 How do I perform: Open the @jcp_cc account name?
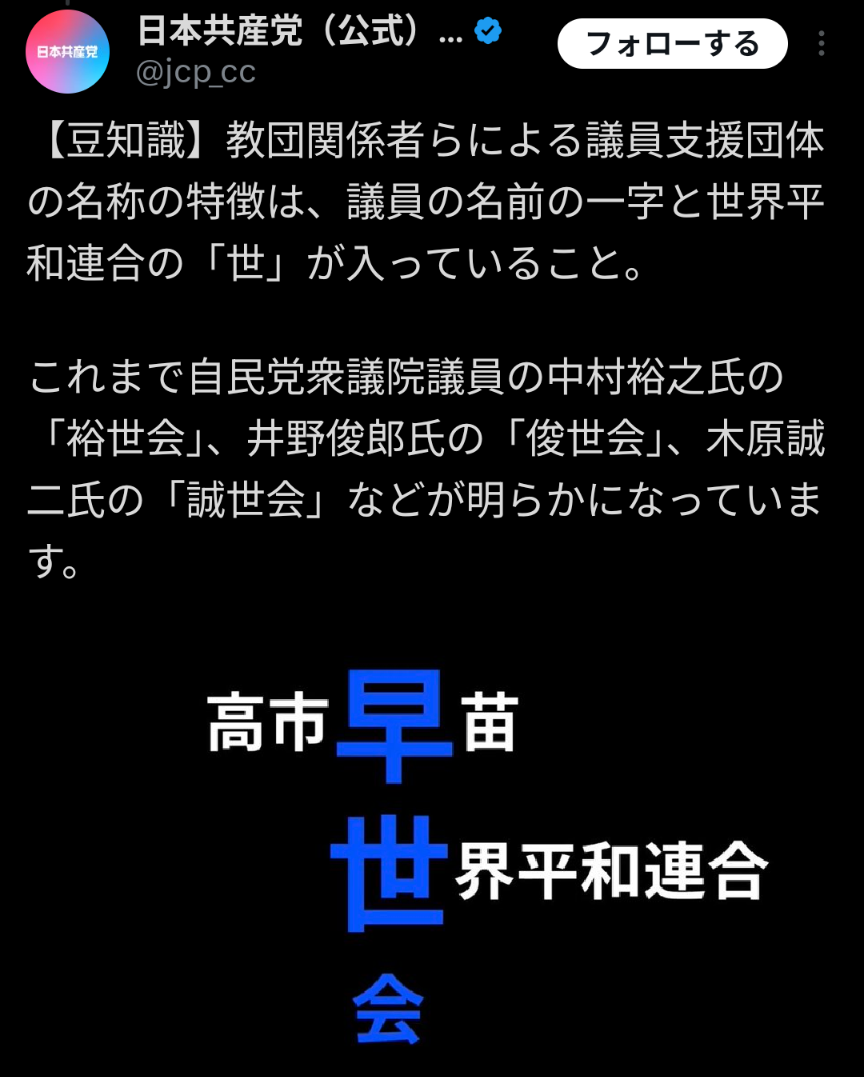click(x=196, y=72)
